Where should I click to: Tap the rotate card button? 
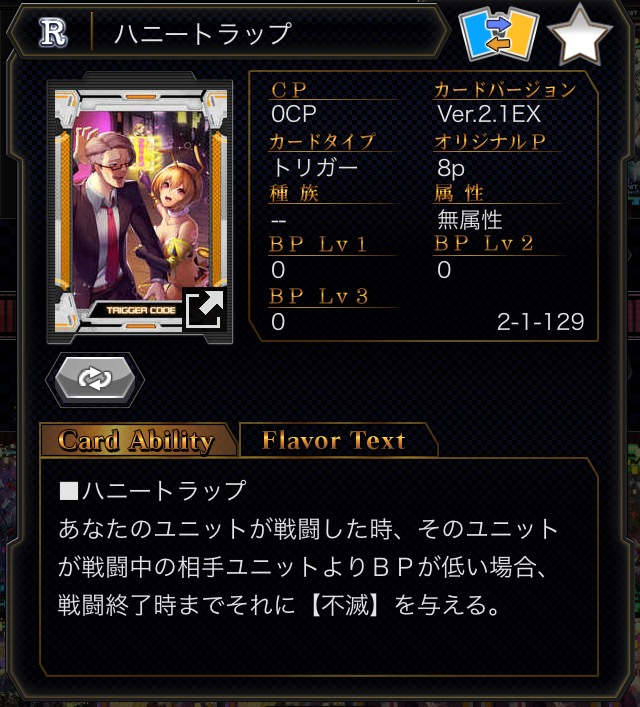click(95, 380)
